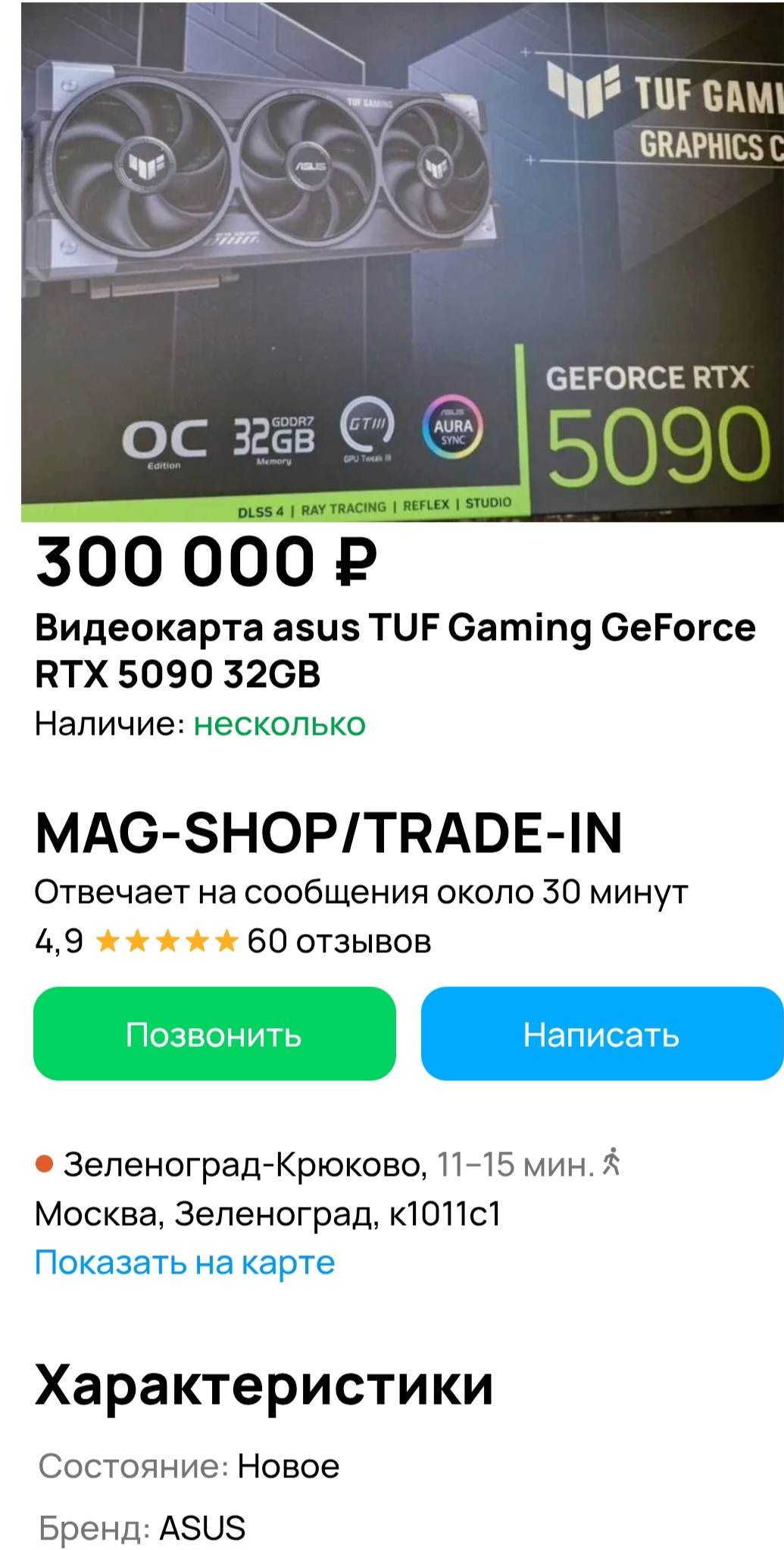This screenshot has width=784, height=1550.
Task: Tap Показать на карте link
Action: click(x=185, y=1262)
